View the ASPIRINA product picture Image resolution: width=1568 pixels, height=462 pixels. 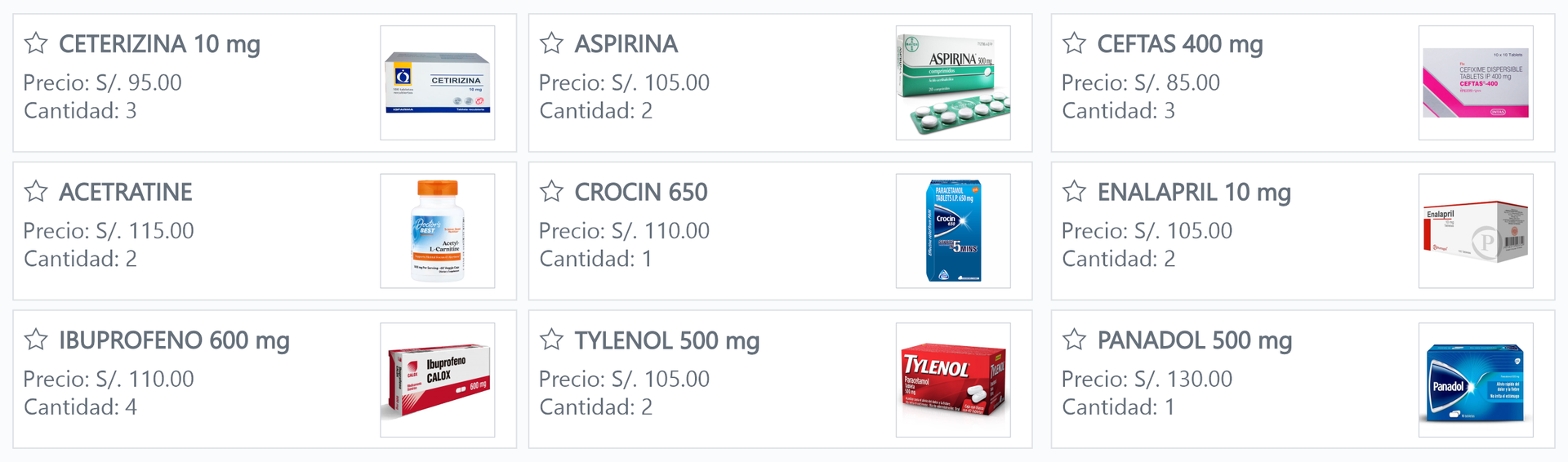coord(953,82)
